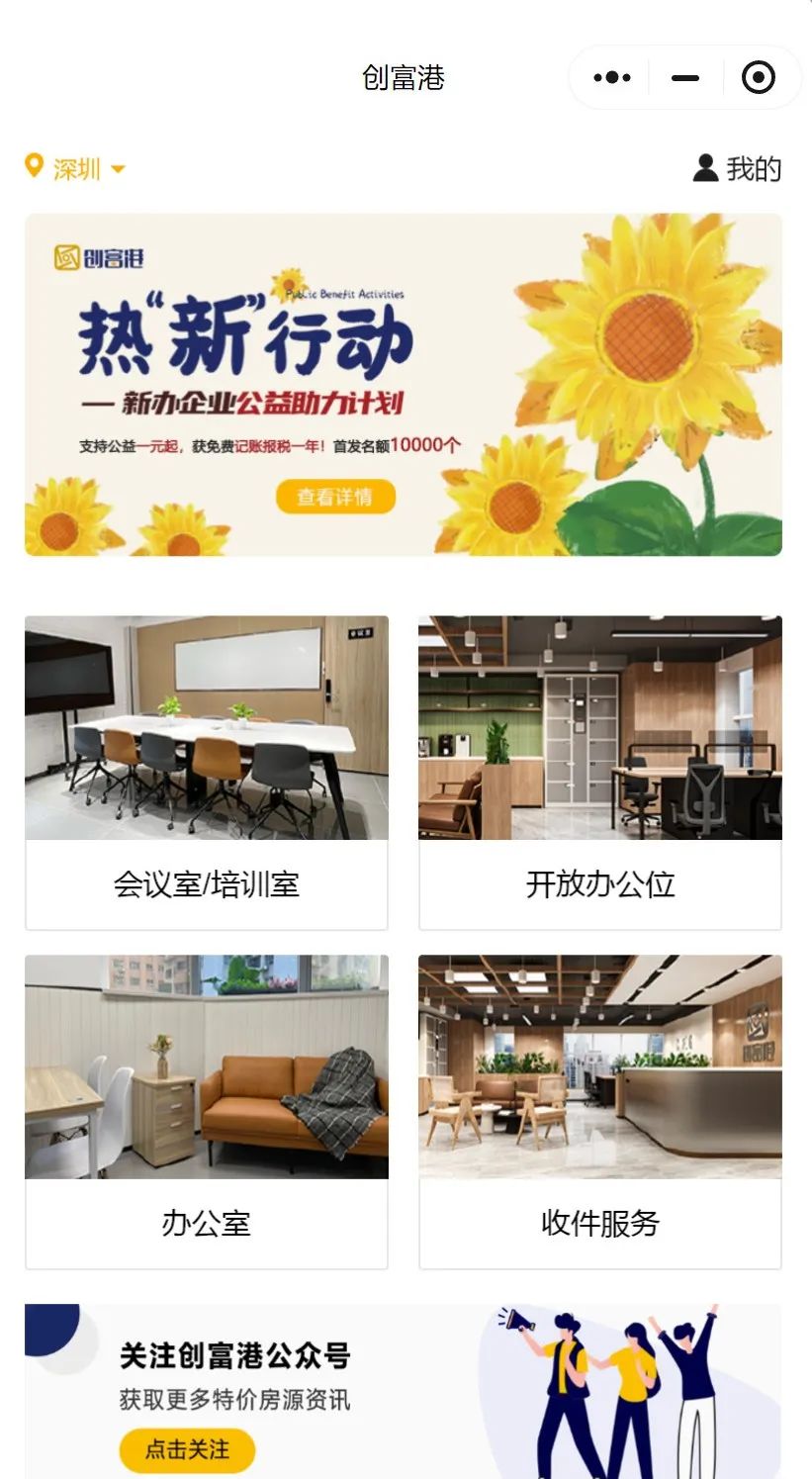Tap 点击关注 to follow the official account

pos(187,1449)
